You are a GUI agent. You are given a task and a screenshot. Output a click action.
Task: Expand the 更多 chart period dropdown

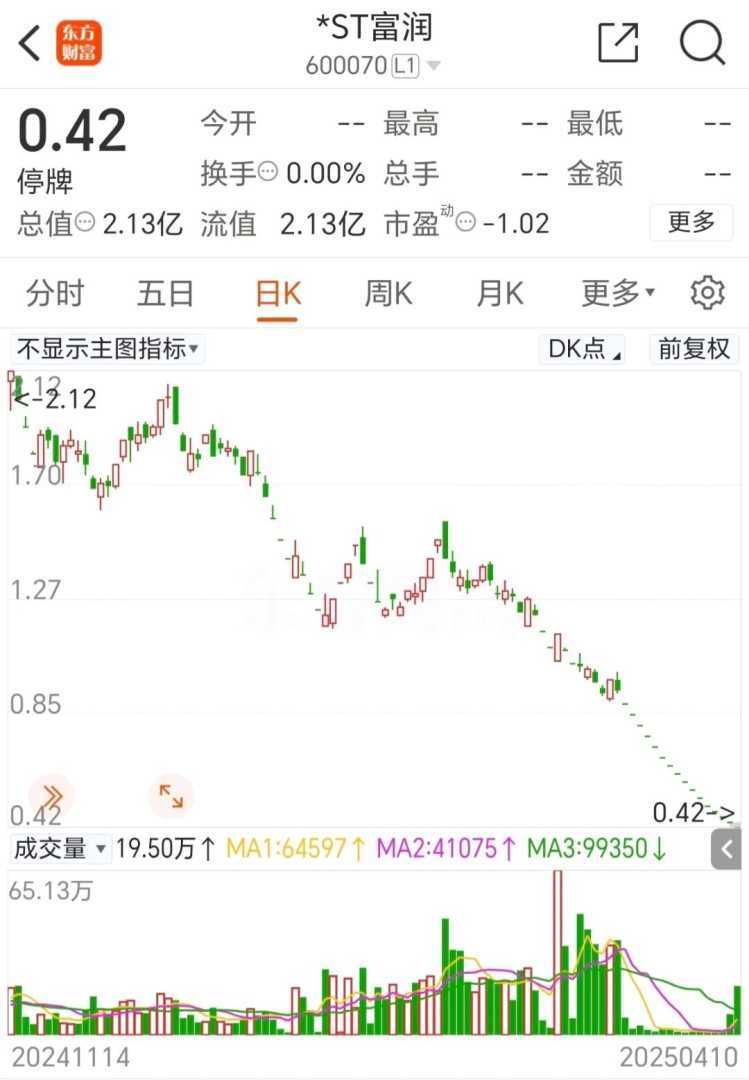[618, 294]
